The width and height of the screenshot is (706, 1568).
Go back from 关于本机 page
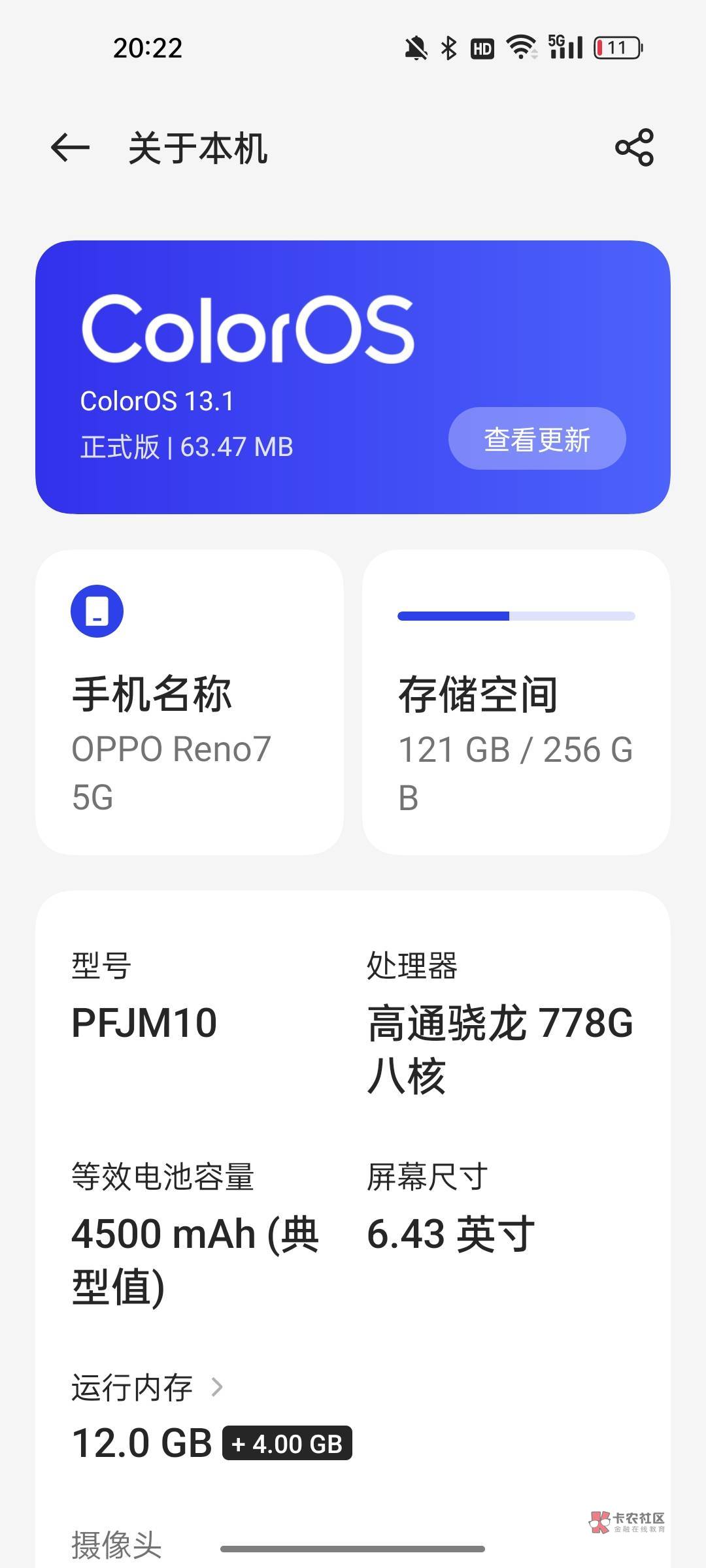(70, 147)
